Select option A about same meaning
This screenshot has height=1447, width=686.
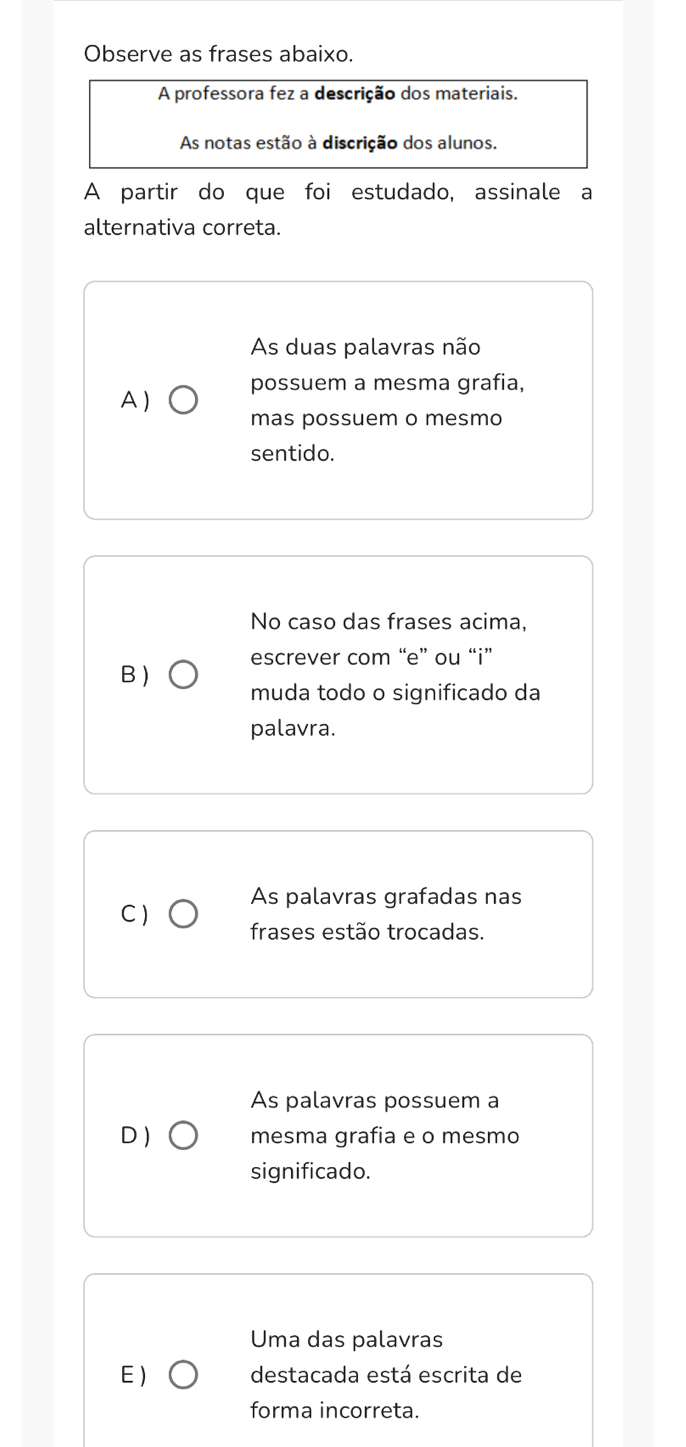pyautogui.click(x=183, y=401)
